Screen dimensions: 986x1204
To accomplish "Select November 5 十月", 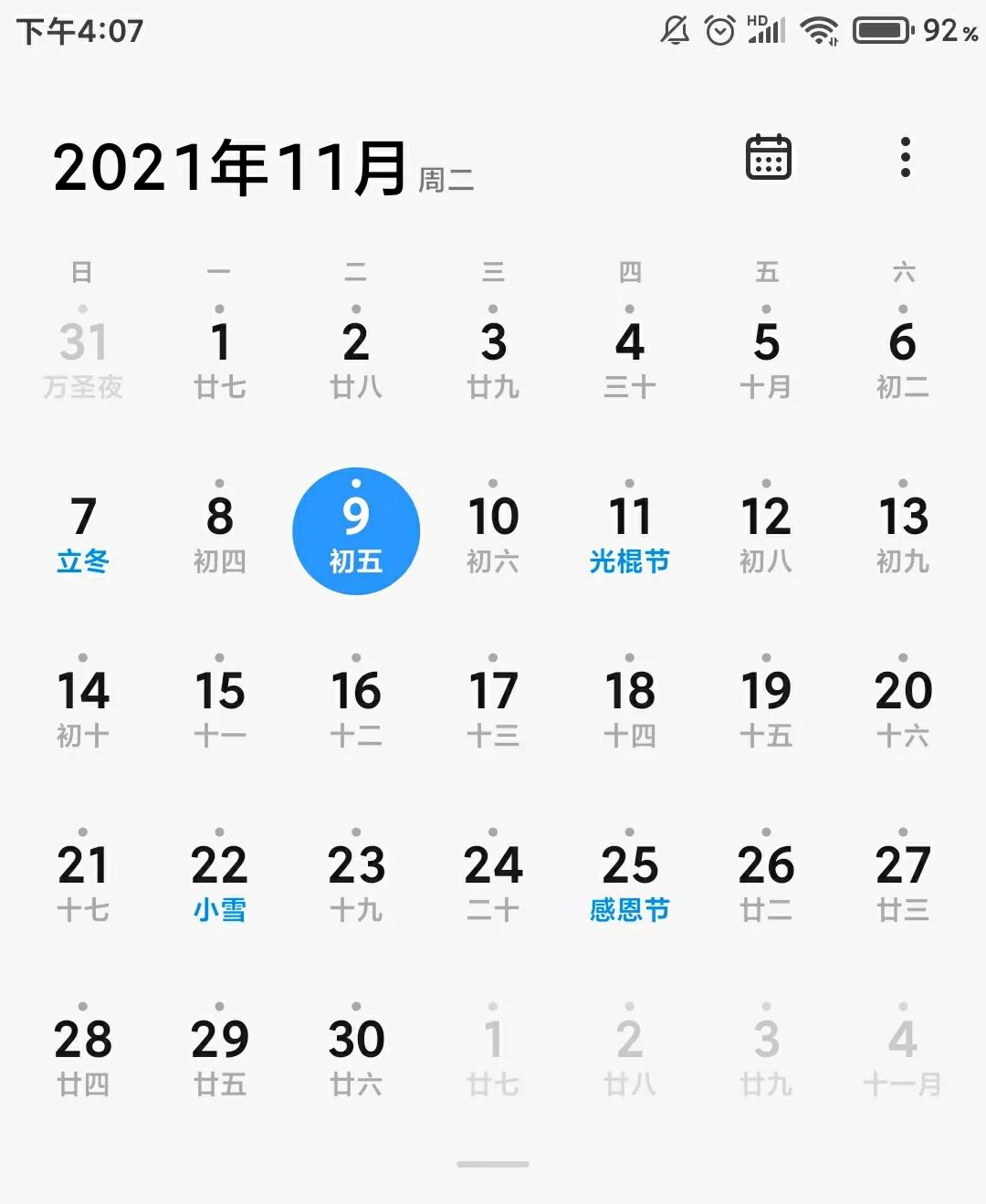I will coord(766,358).
